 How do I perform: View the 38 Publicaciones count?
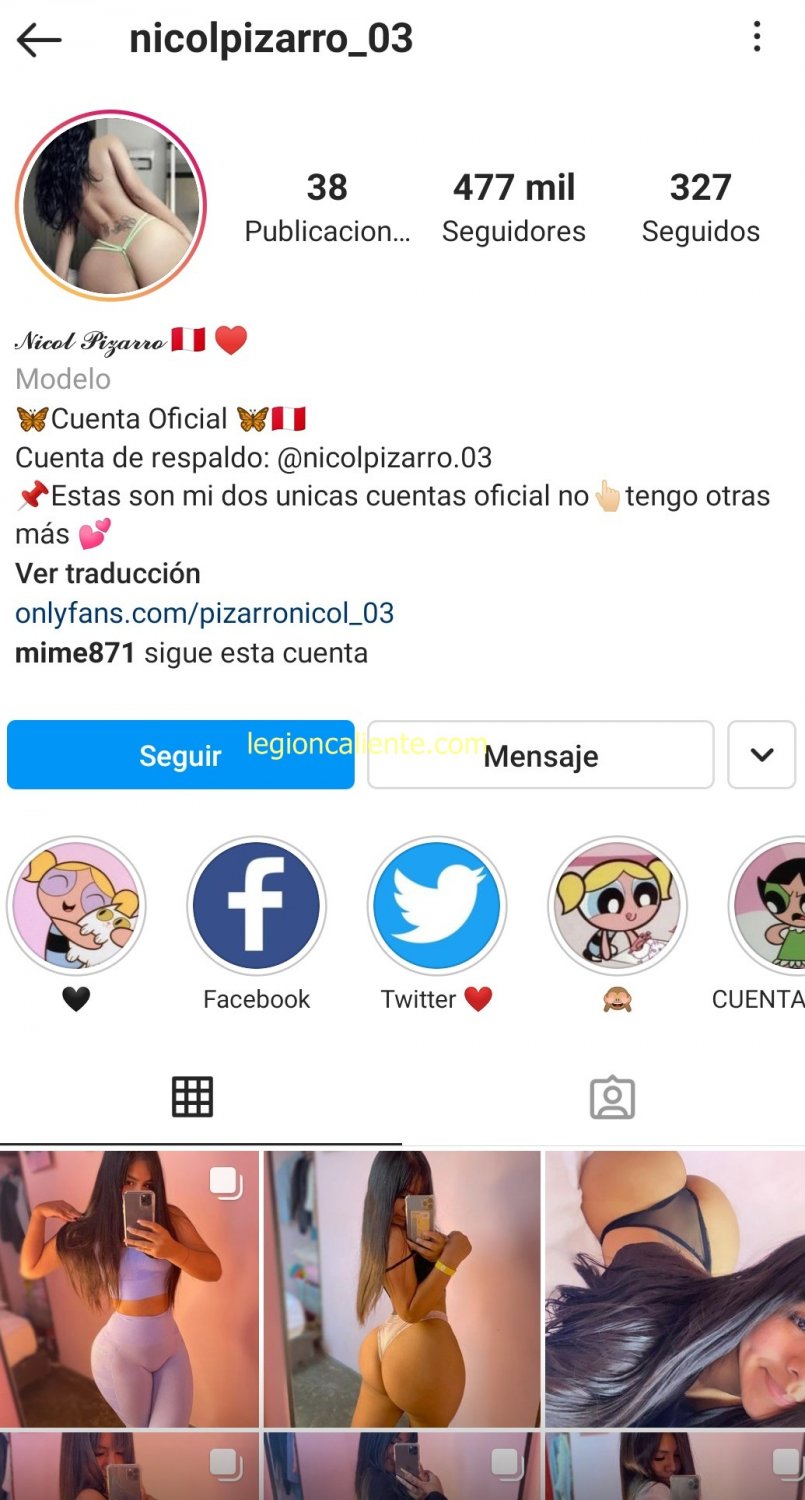coord(327,207)
